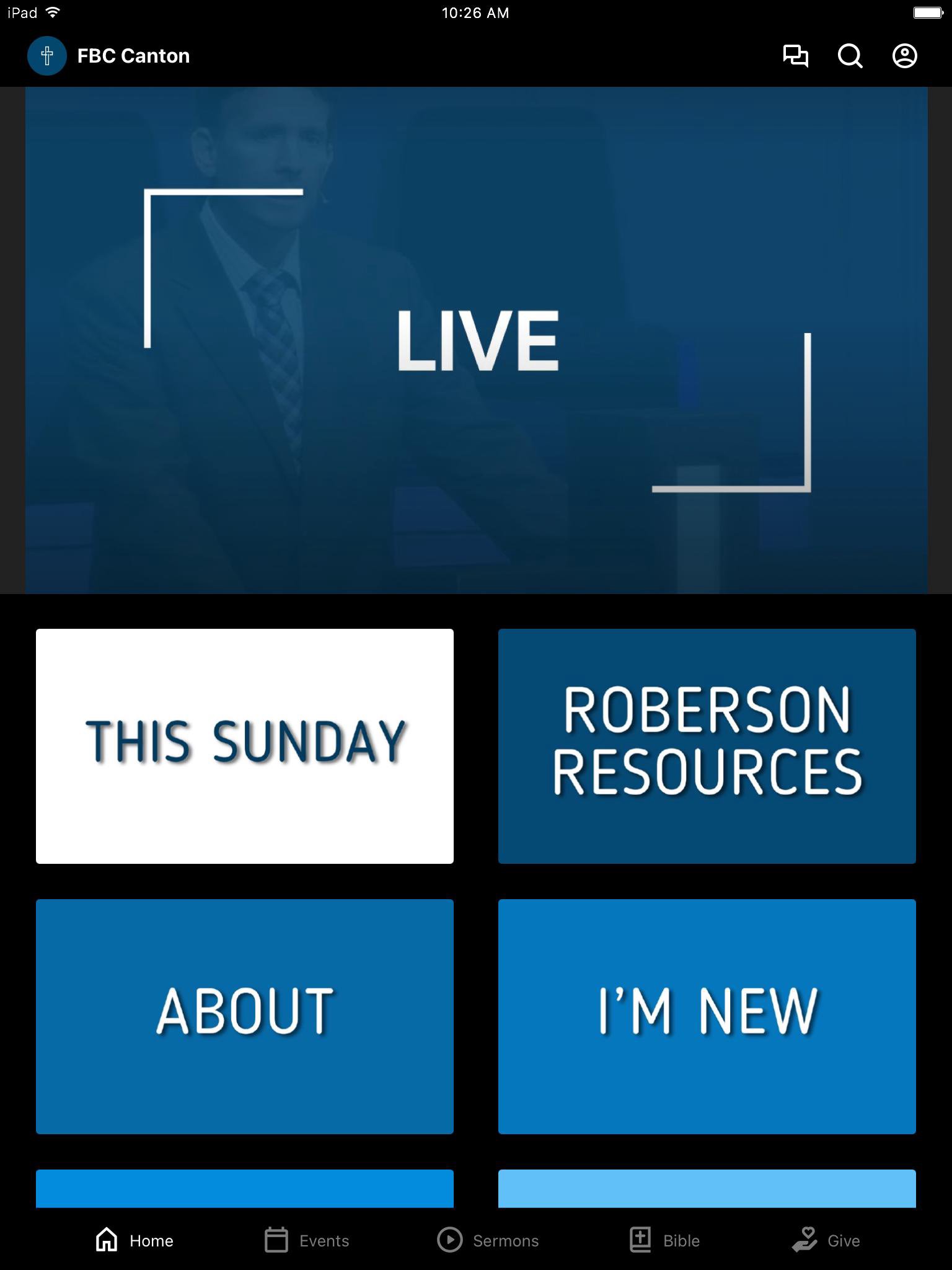Screen dimensions: 952x1270
Task: Switch to the Events tab
Action: (x=307, y=1240)
